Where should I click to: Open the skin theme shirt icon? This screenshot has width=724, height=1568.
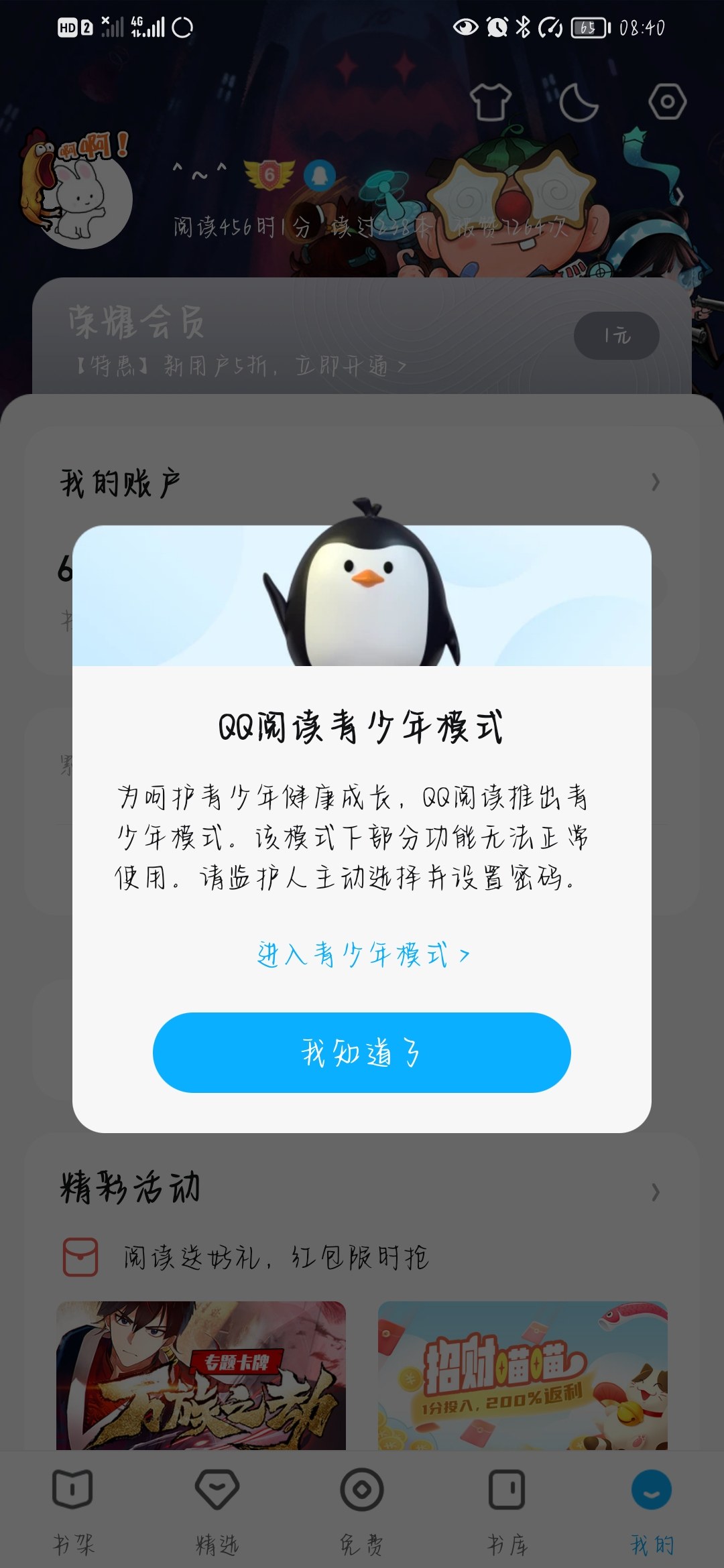490,102
